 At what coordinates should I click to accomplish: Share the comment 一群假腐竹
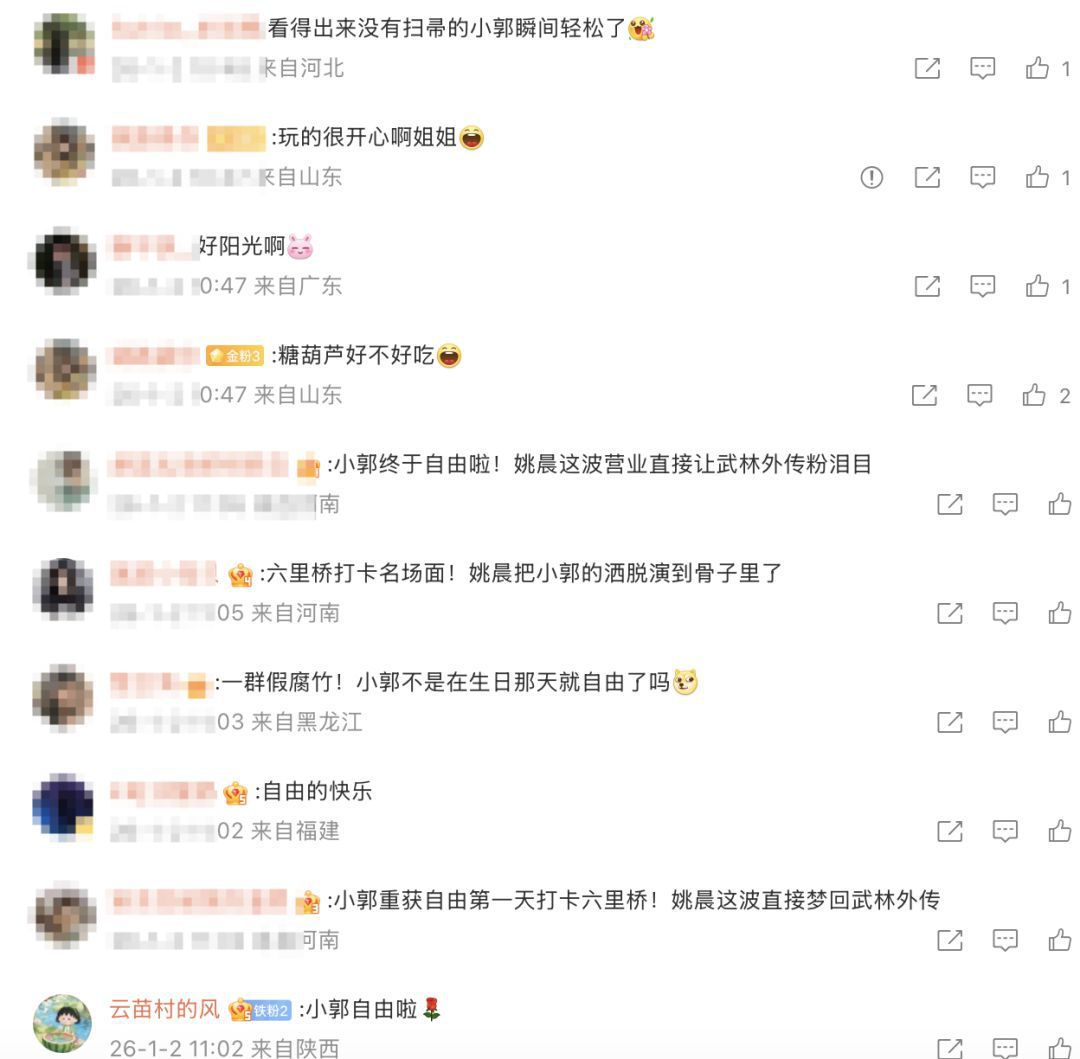click(x=949, y=722)
